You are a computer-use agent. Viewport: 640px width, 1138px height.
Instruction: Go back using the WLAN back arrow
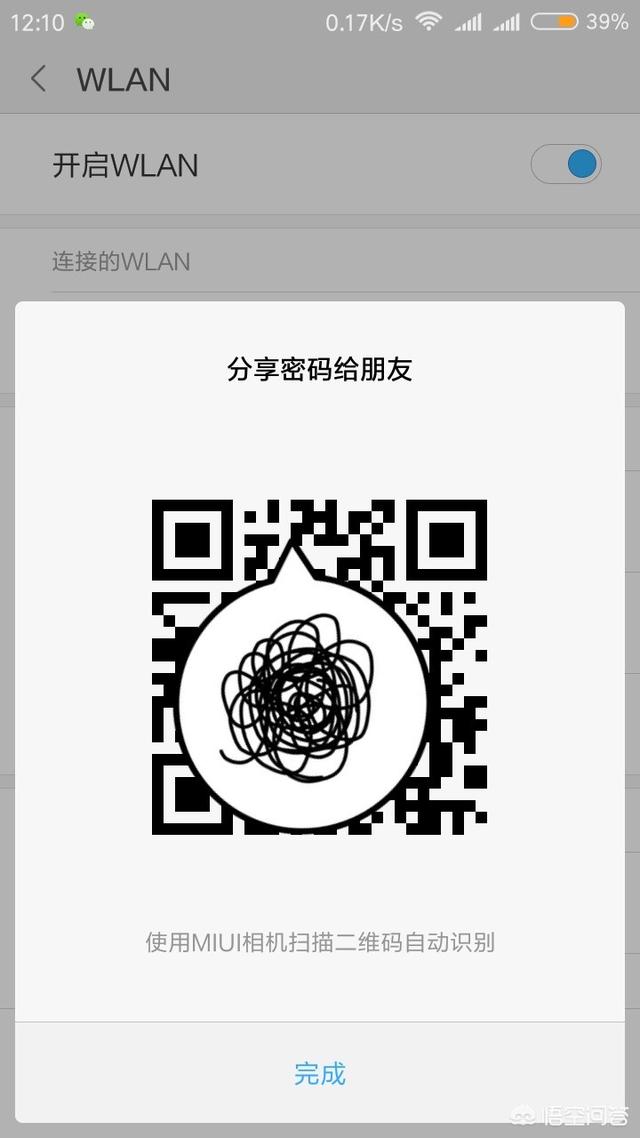39,79
